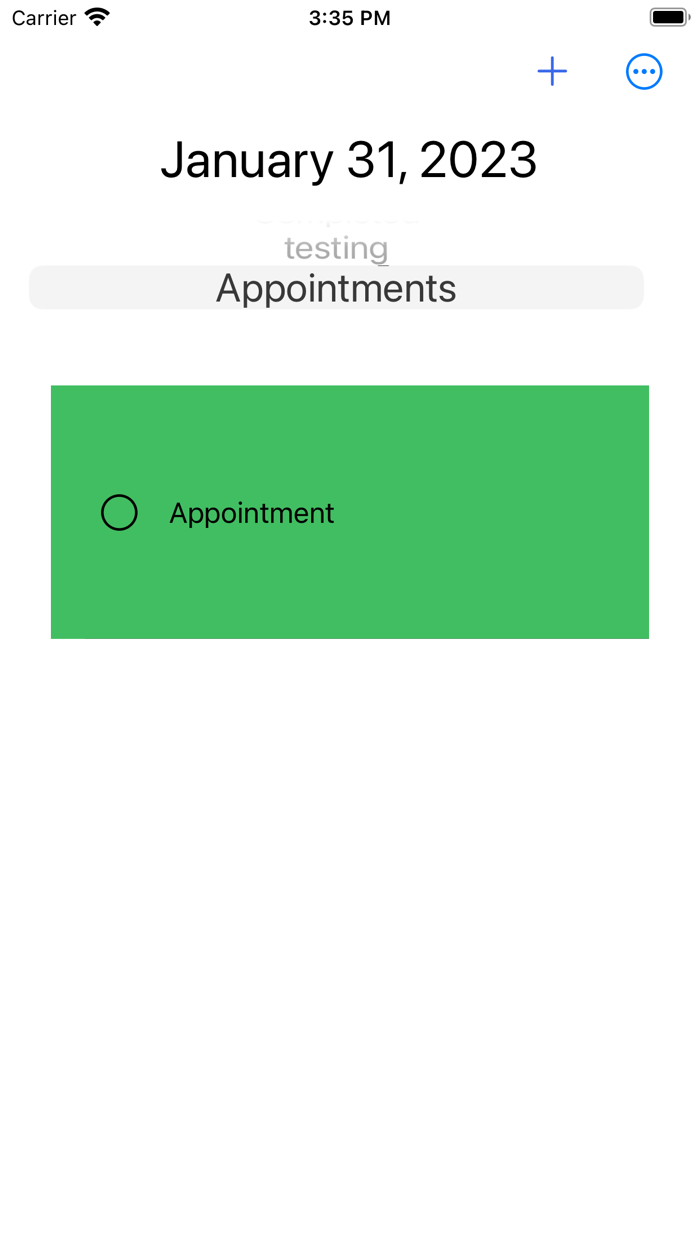This screenshot has width=700, height=1244.
Task: Select the Appointments picker option
Action: pos(336,288)
